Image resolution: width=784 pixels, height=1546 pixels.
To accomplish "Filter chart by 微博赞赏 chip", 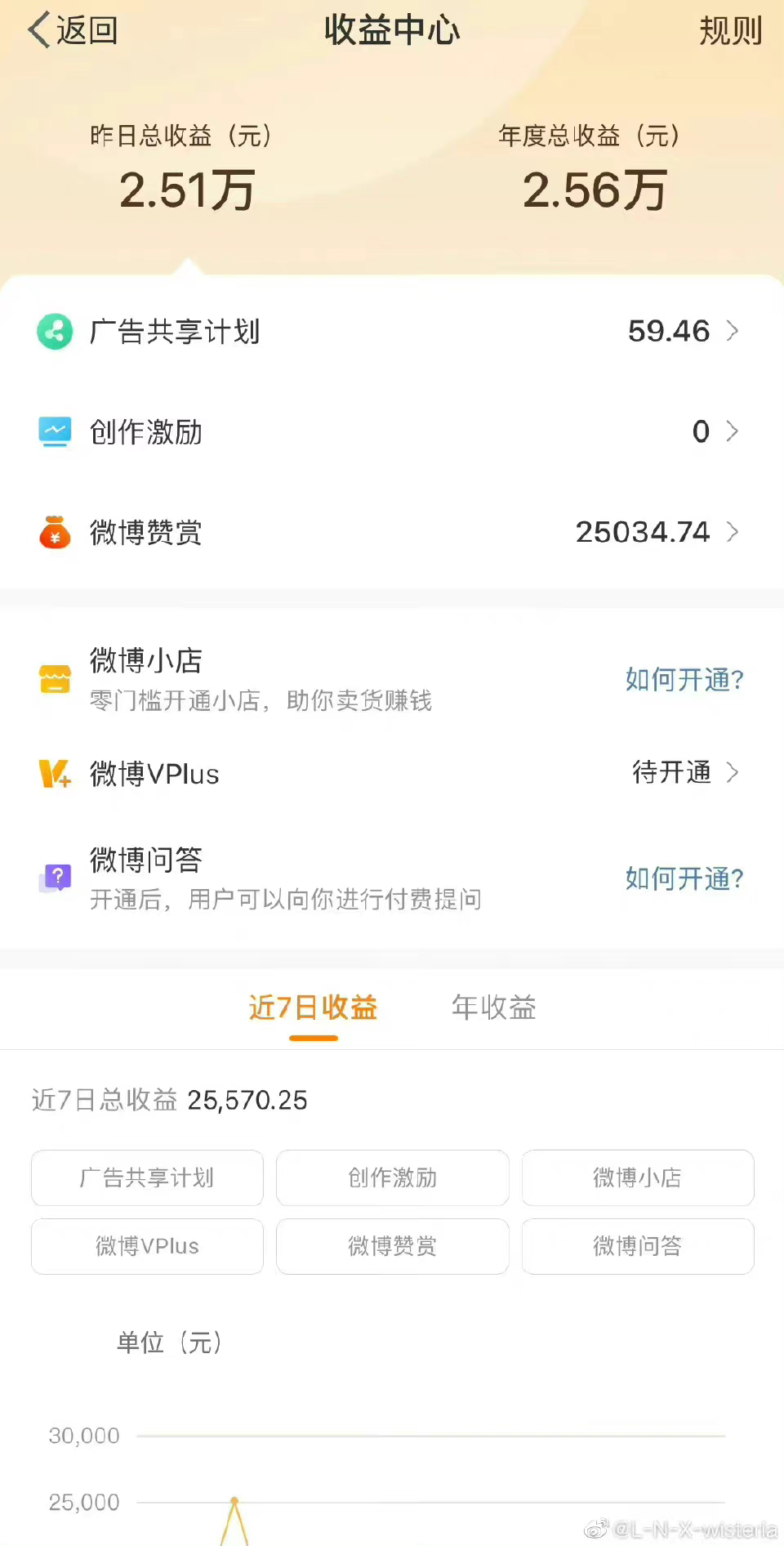I will pyautogui.click(x=392, y=1246).
